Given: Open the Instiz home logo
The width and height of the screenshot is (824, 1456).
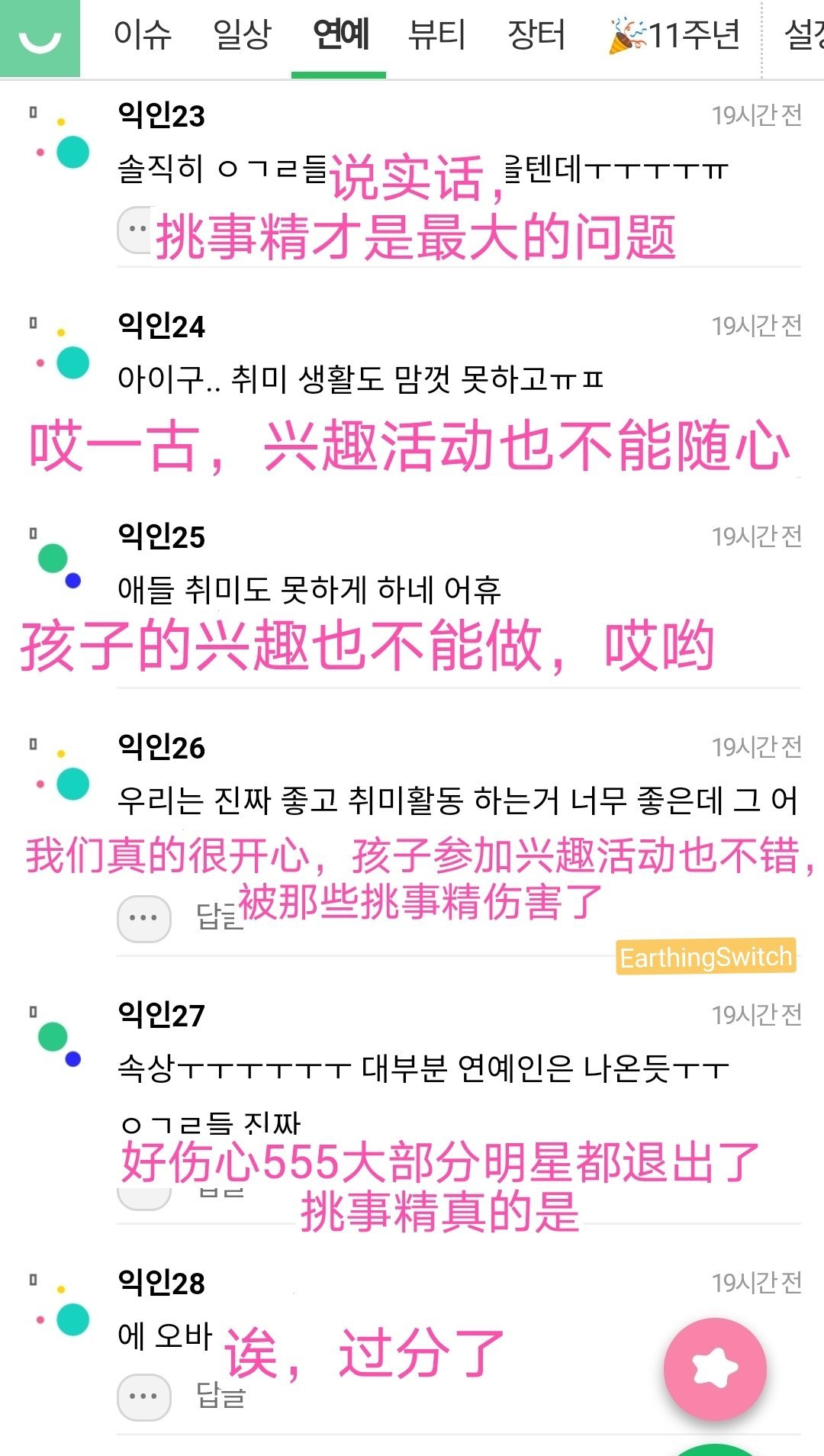Looking at the screenshot, I should pos(40,38).
